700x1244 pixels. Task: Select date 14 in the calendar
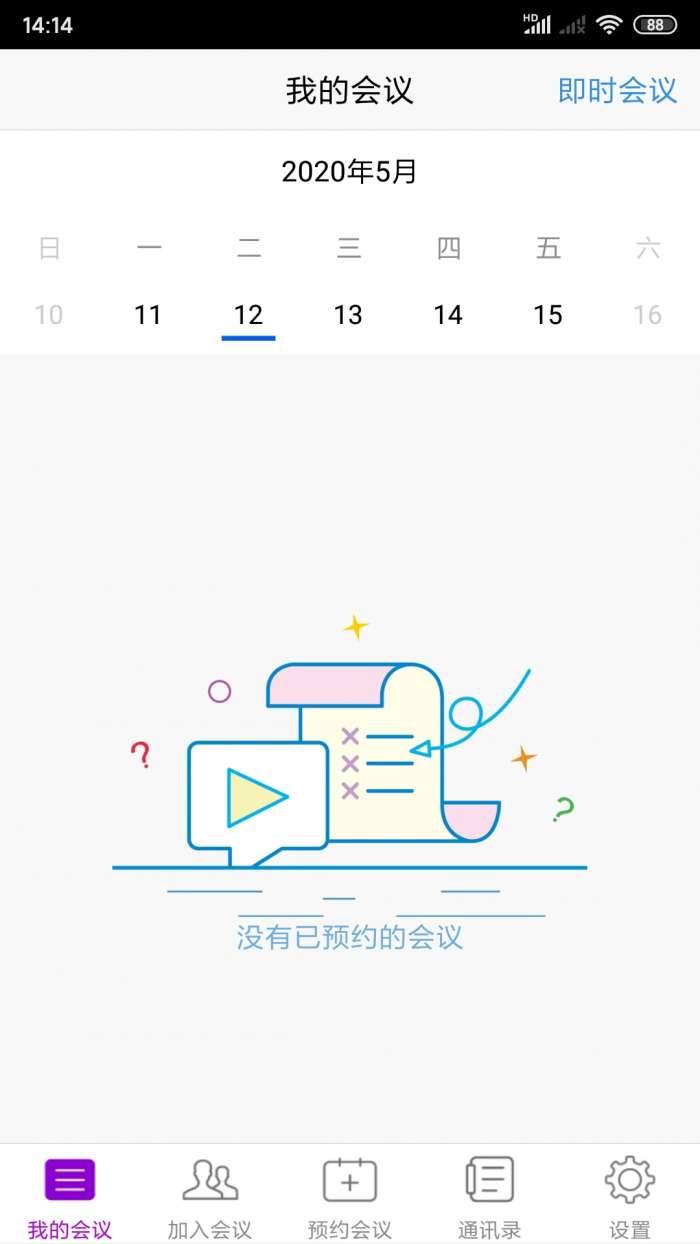[x=448, y=315]
